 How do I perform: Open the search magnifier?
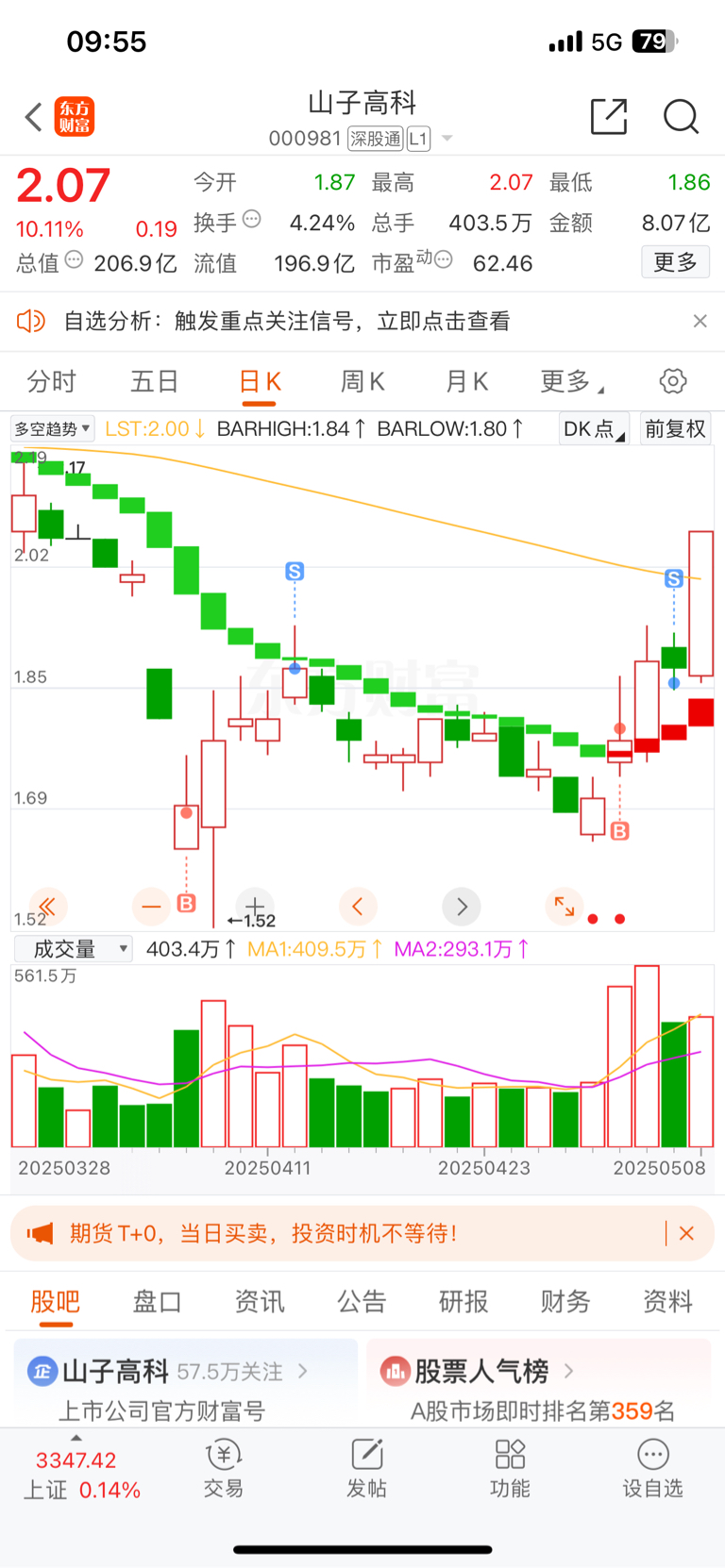[681, 117]
